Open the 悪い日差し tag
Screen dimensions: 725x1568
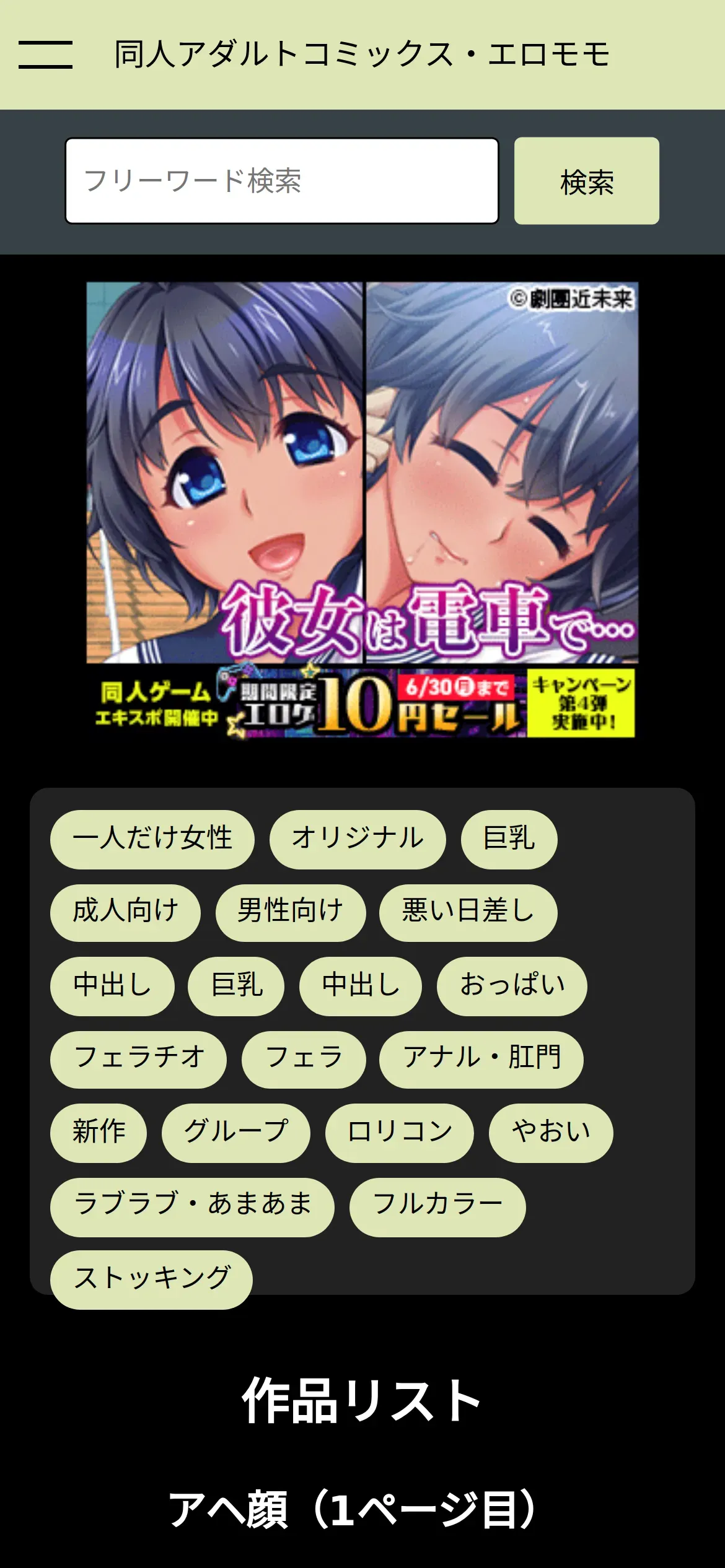[468, 912]
